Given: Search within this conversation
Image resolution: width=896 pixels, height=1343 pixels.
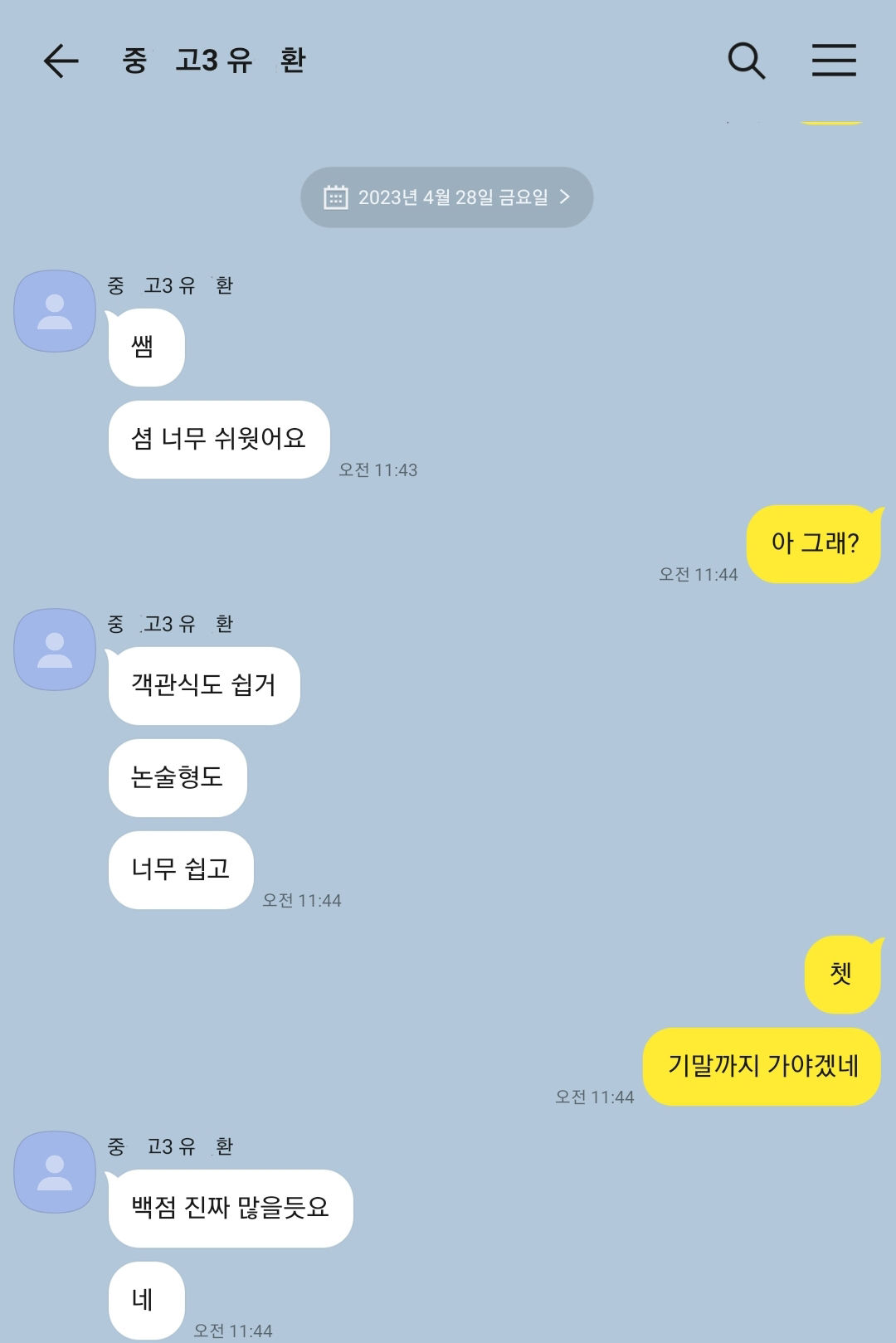Looking at the screenshot, I should (x=746, y=61).
